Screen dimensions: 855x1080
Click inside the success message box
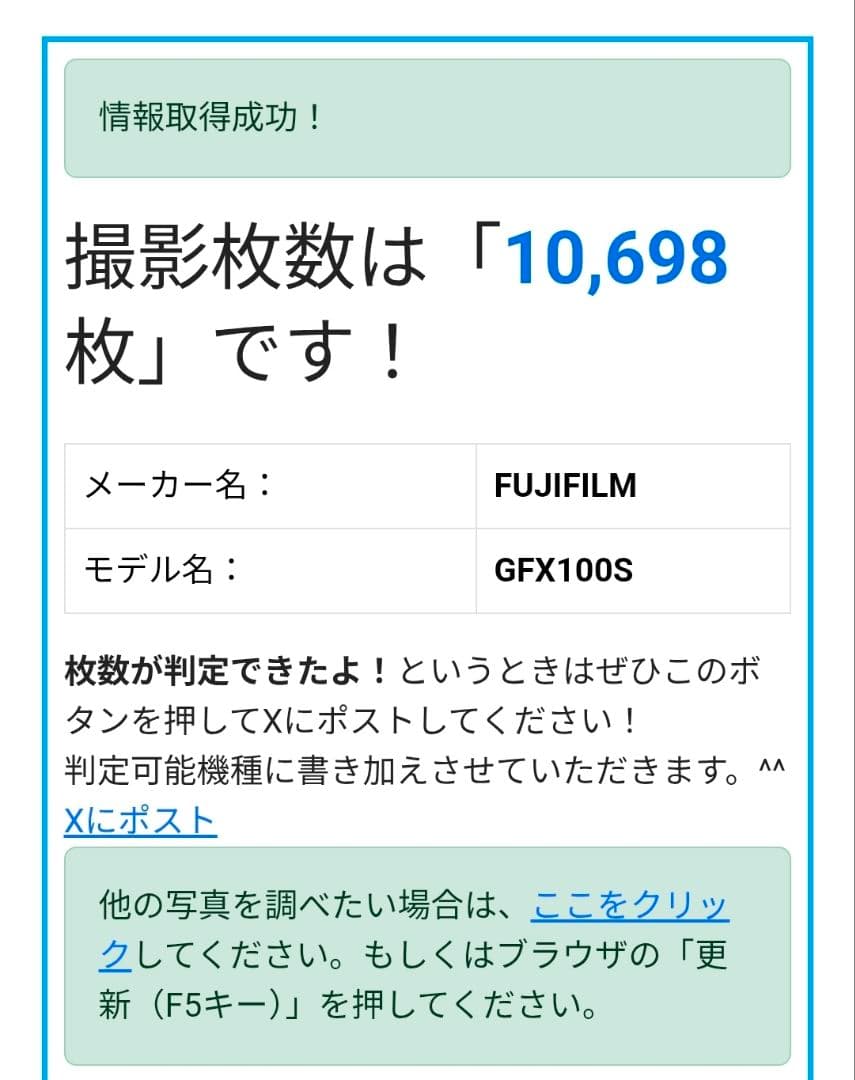(x=427, y=117)
